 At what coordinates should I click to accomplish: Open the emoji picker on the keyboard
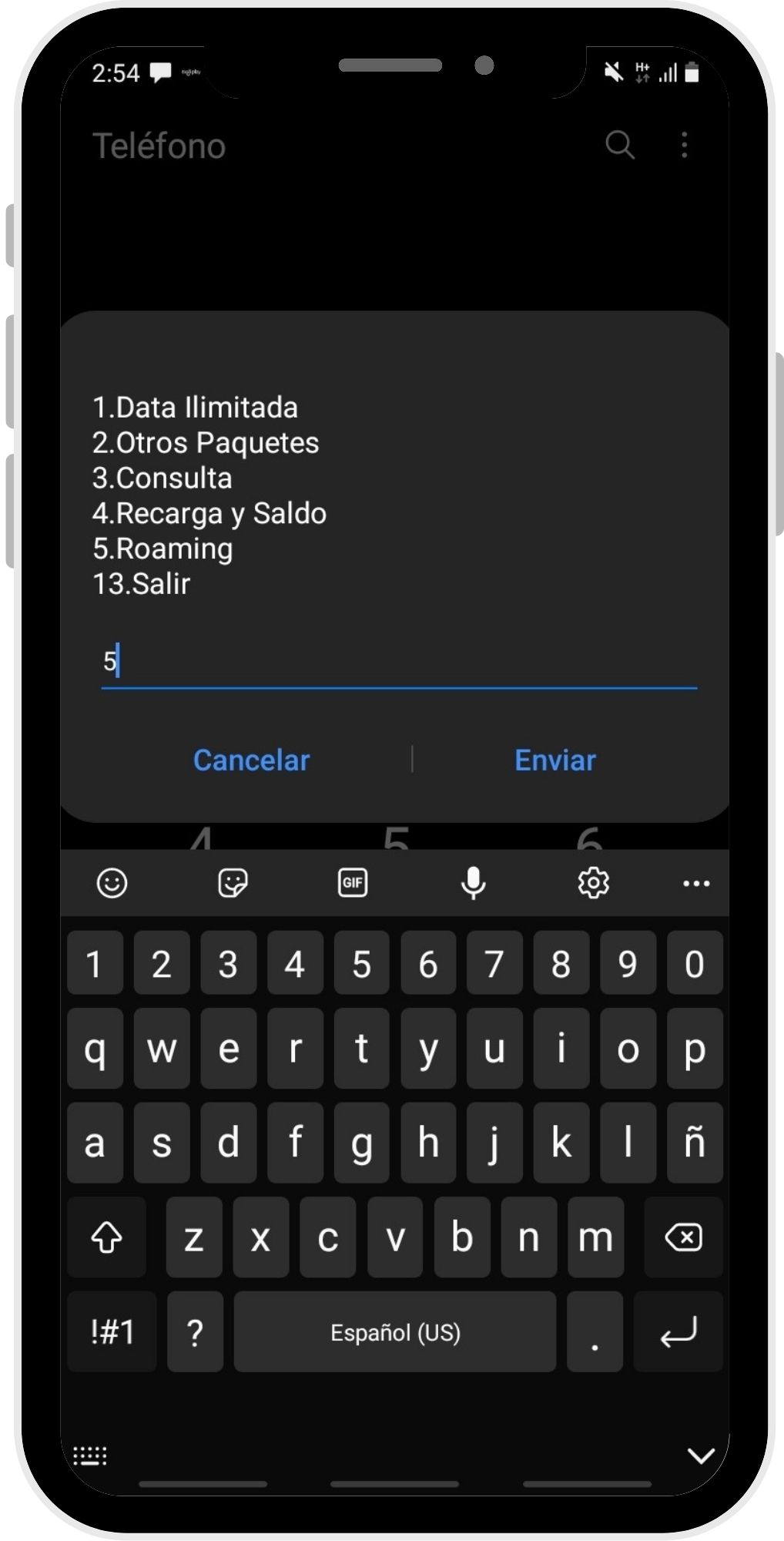click(x=112, y=883)
